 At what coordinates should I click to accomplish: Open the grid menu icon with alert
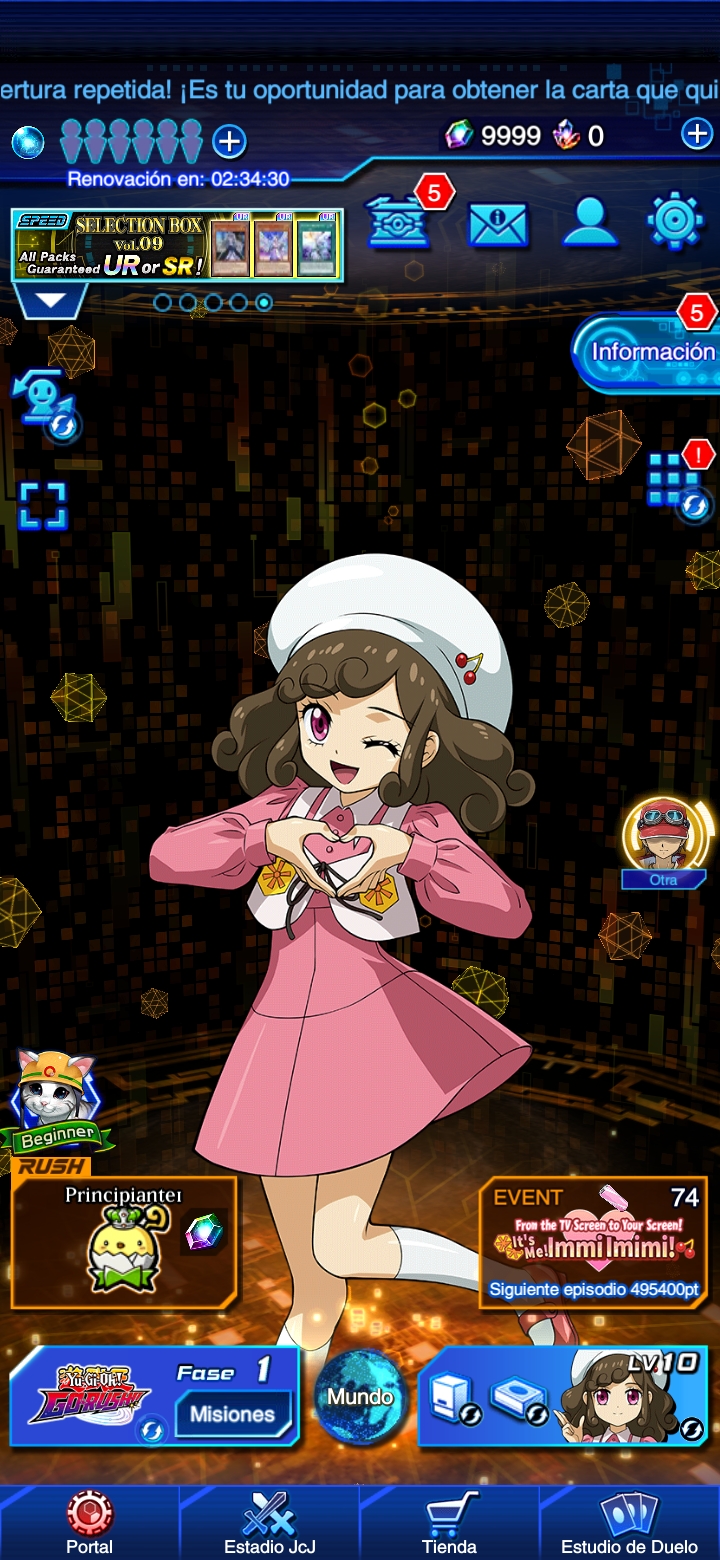pos(675,485)
